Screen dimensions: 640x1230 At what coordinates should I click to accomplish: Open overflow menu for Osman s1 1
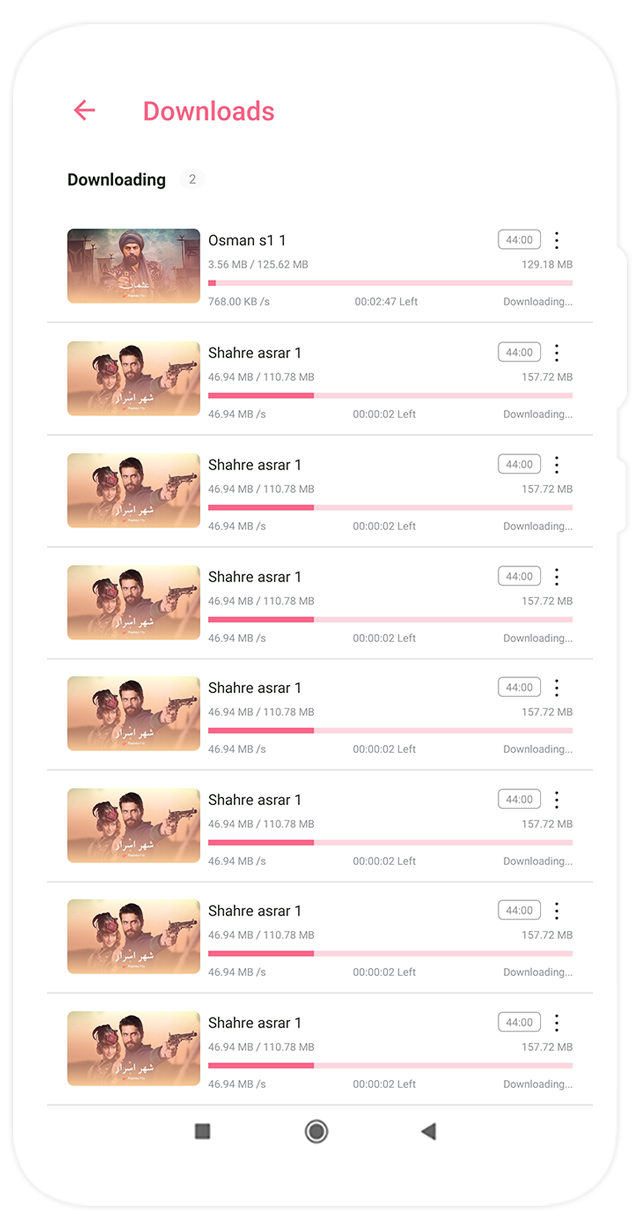(557, 240)
